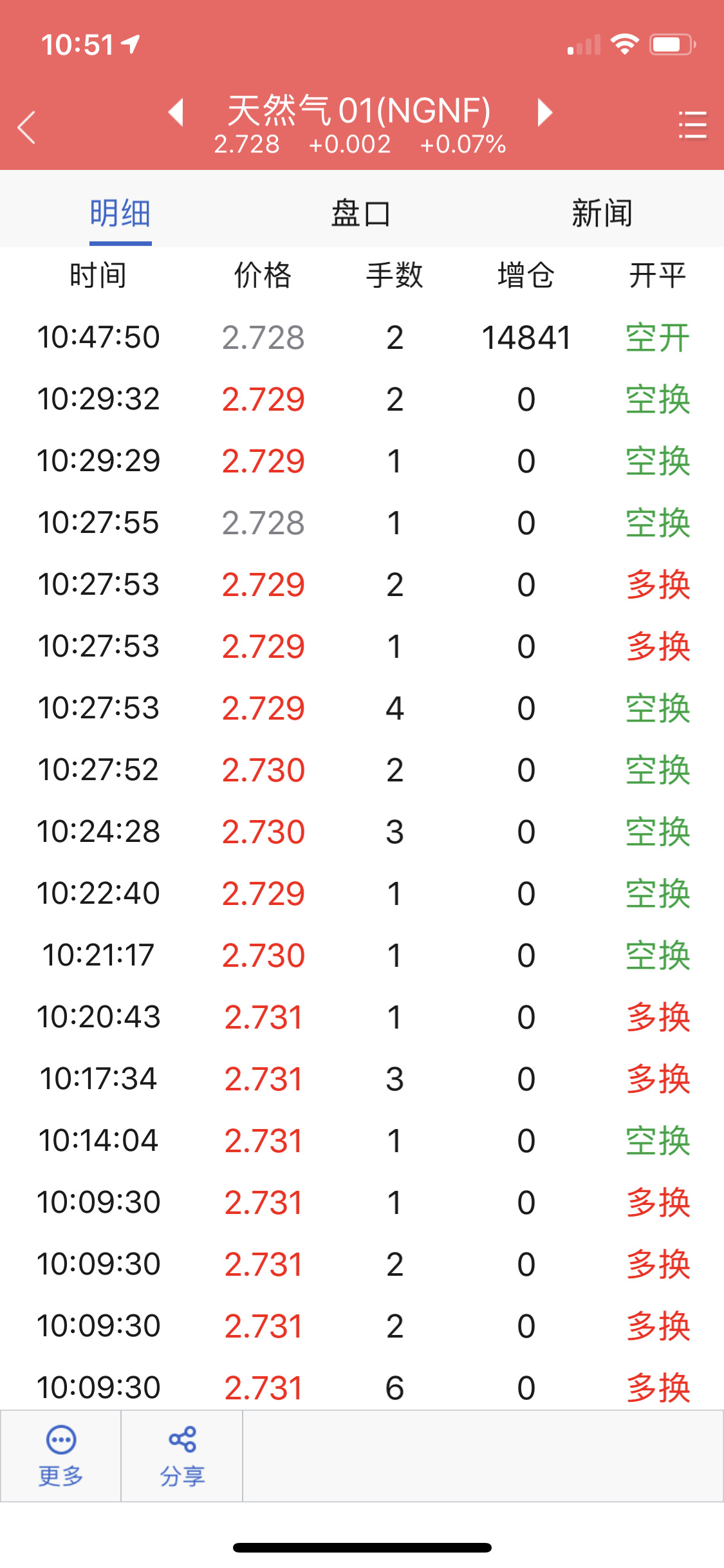The image size is (724, 1568).
Task: Switch to the next contract with right triangle
Action: click(544, 112)
